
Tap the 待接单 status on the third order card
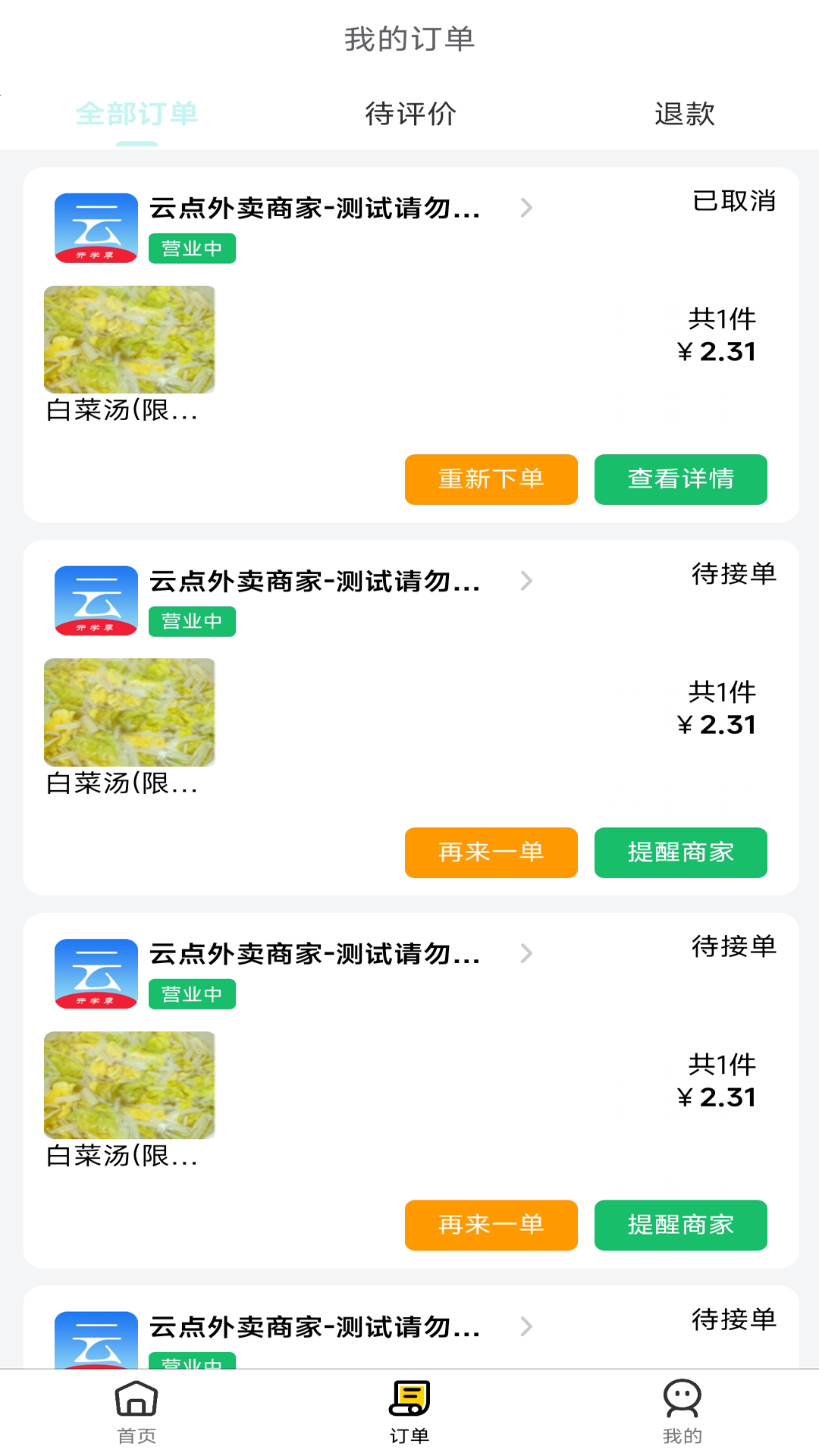tap(734, 946)
